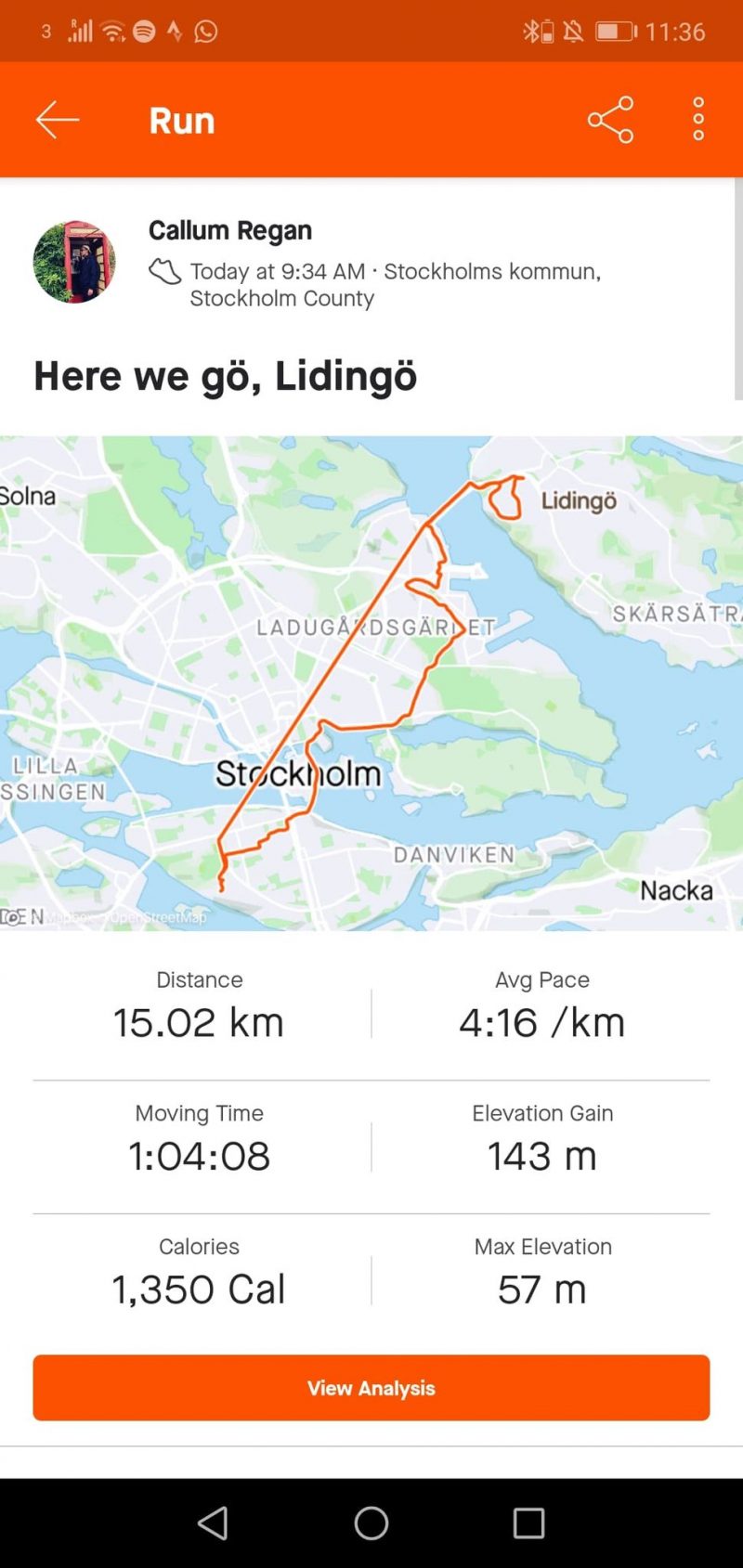743x1568 pixels.
Task: Go back using the top-left arrow
Action: tap(57, 120)
